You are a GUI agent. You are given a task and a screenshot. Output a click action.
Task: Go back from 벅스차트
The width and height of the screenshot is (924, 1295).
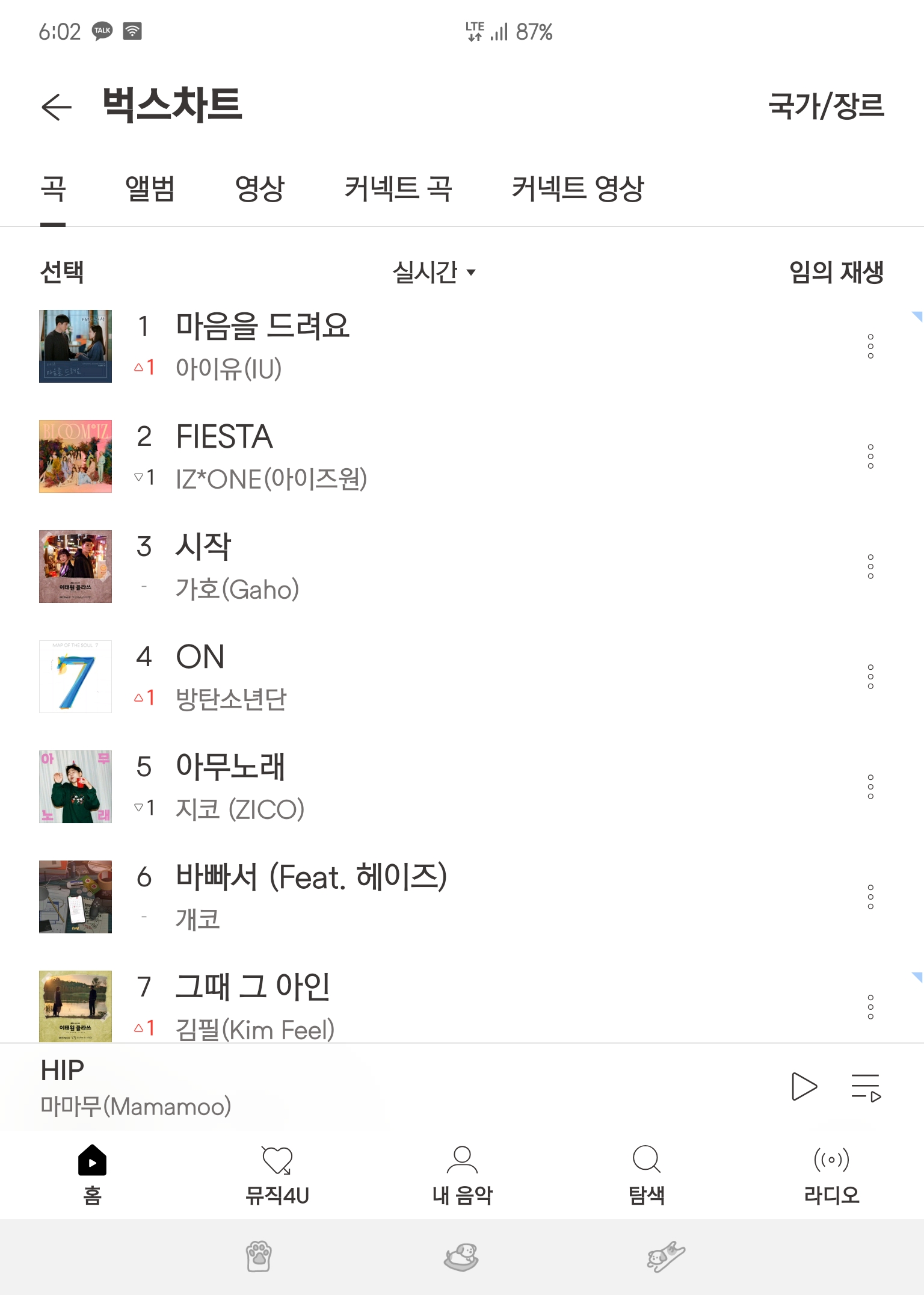coord(57,107)
